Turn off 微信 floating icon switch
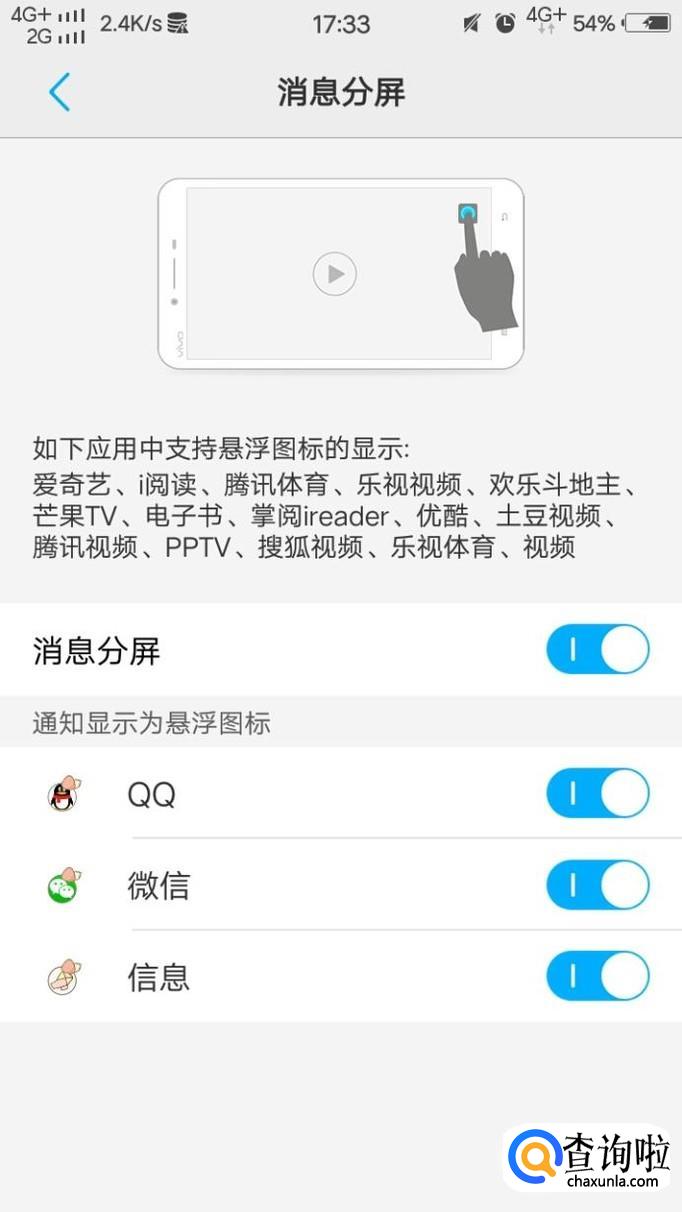 597,885
